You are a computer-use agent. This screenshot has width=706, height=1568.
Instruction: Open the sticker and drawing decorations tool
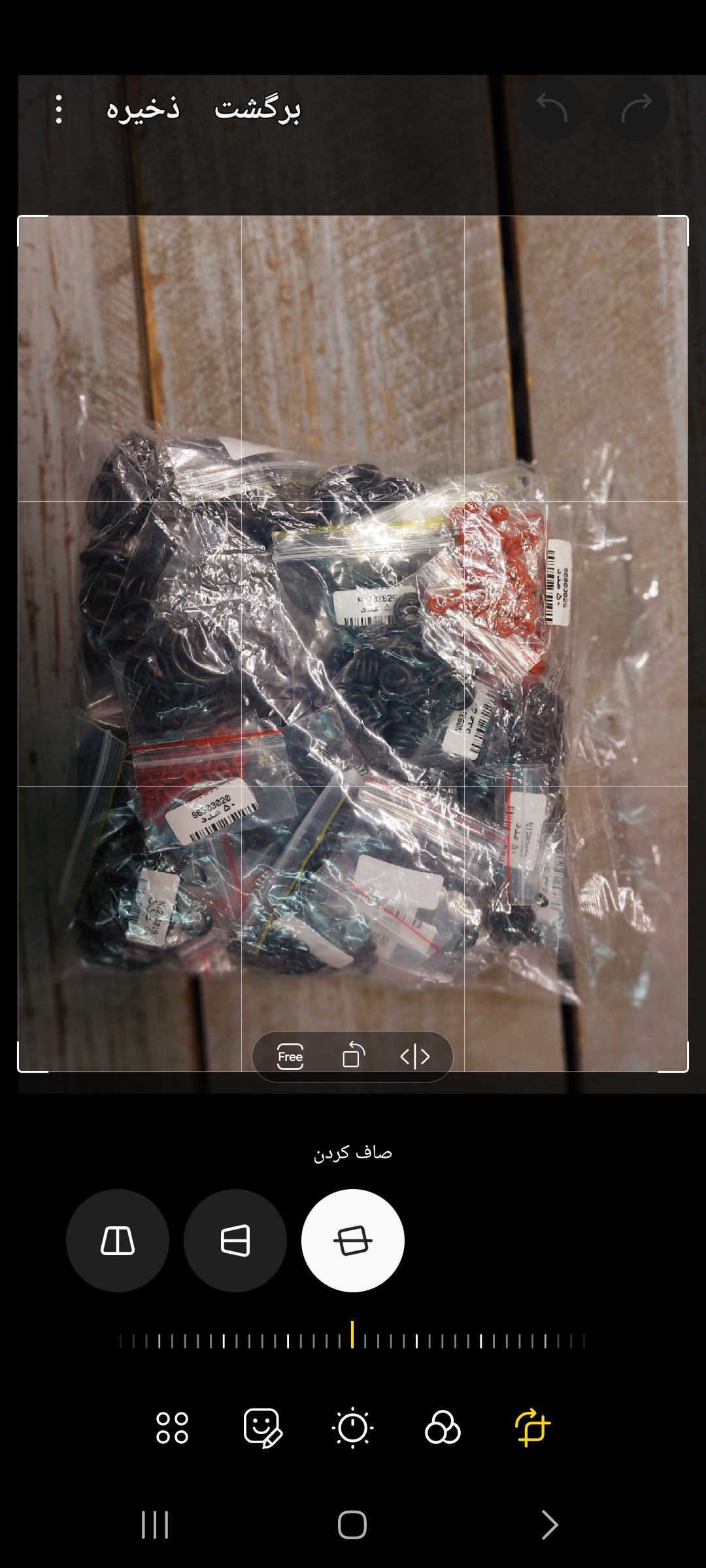262,1428
